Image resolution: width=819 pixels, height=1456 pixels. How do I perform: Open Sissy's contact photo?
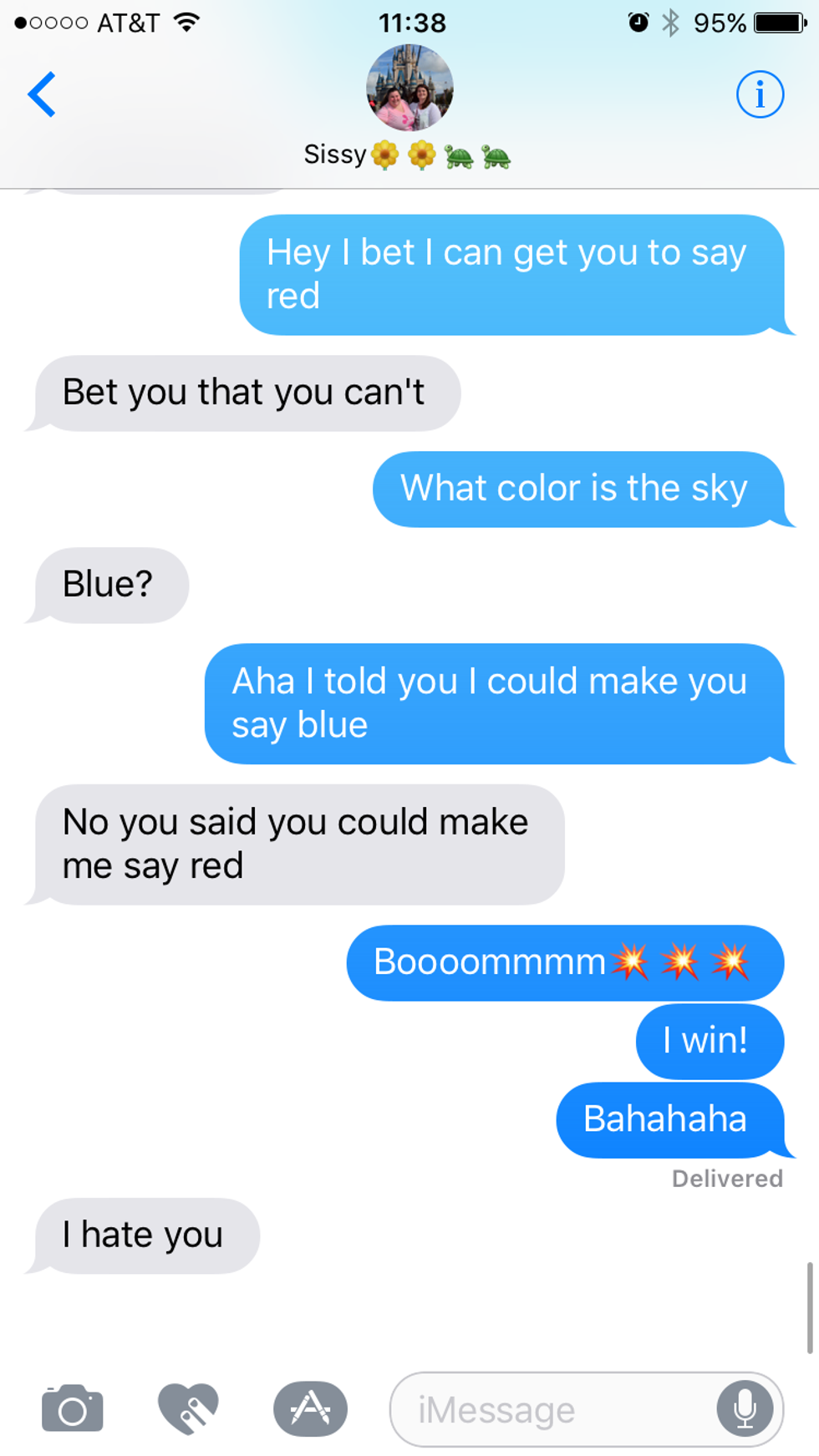[409, 89]
